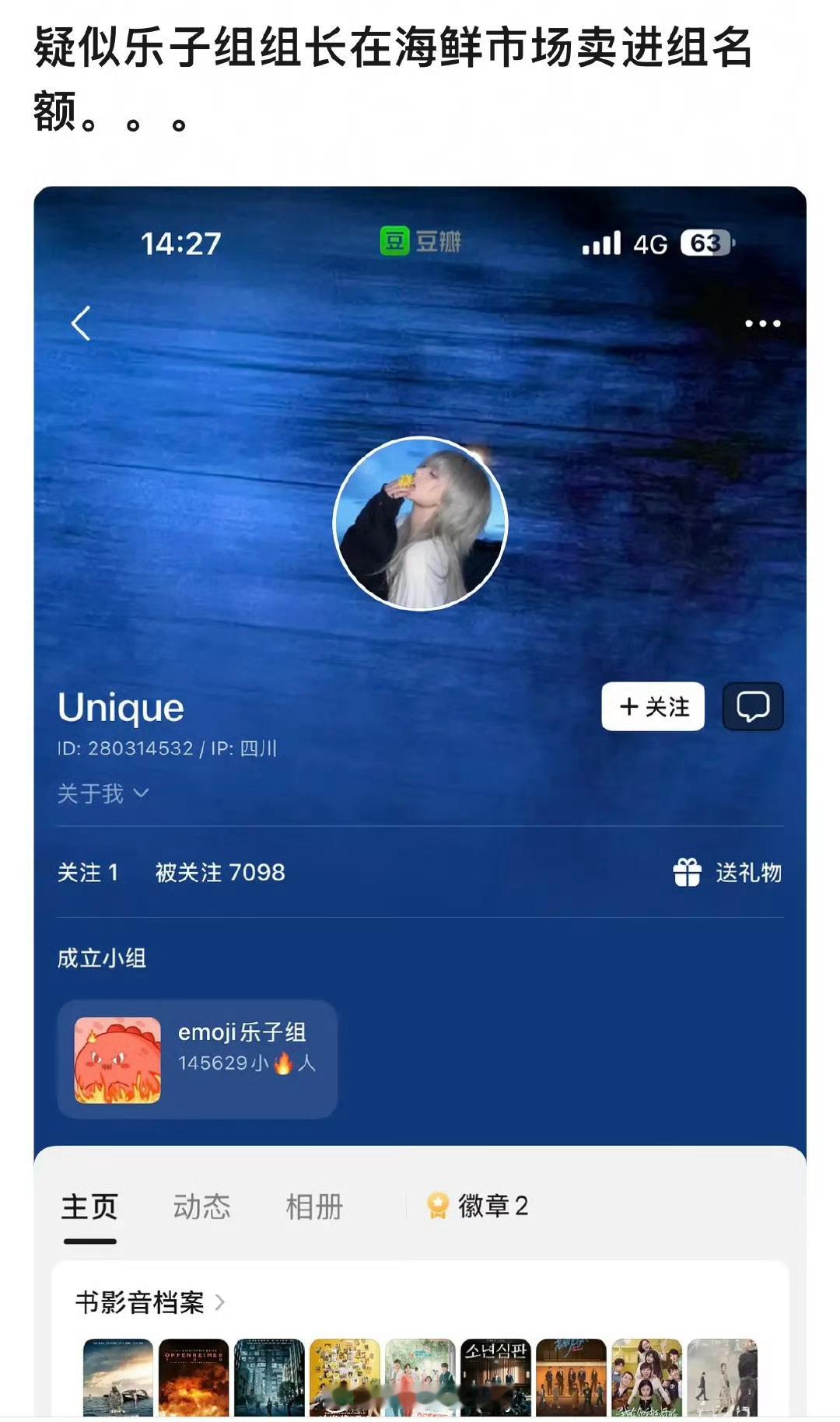Tap the battery indicator showing 63
840x1422 pixels.
click(x=702, y=243)
